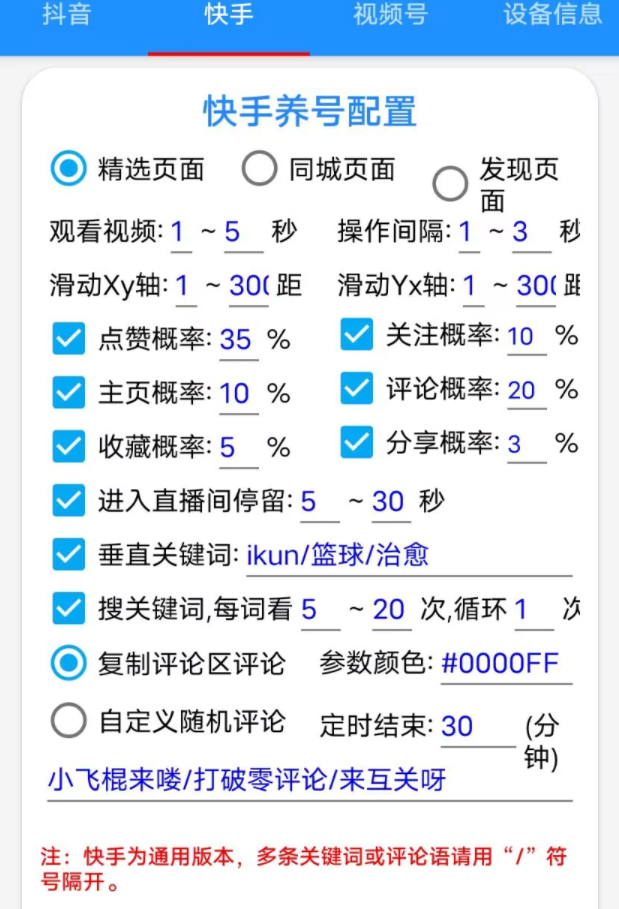Edit the custom comment text field

pyautogui.click(x=309, y=780)
